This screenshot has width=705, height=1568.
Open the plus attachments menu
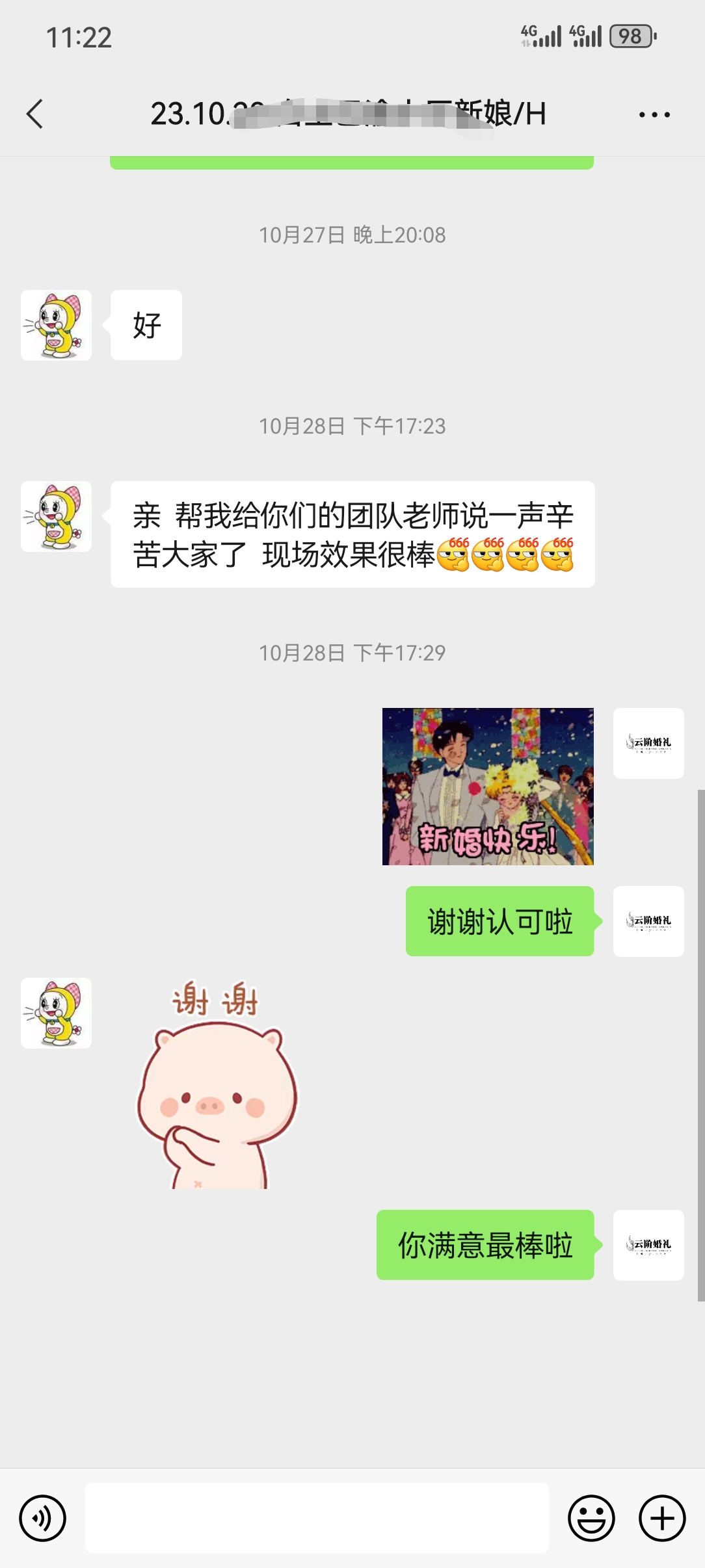(x=662, y=1518)
